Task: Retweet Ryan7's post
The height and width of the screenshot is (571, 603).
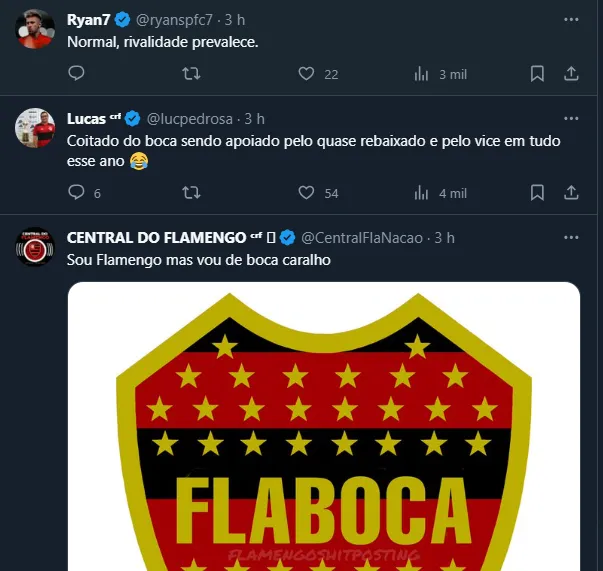Action: click(191, 73)
